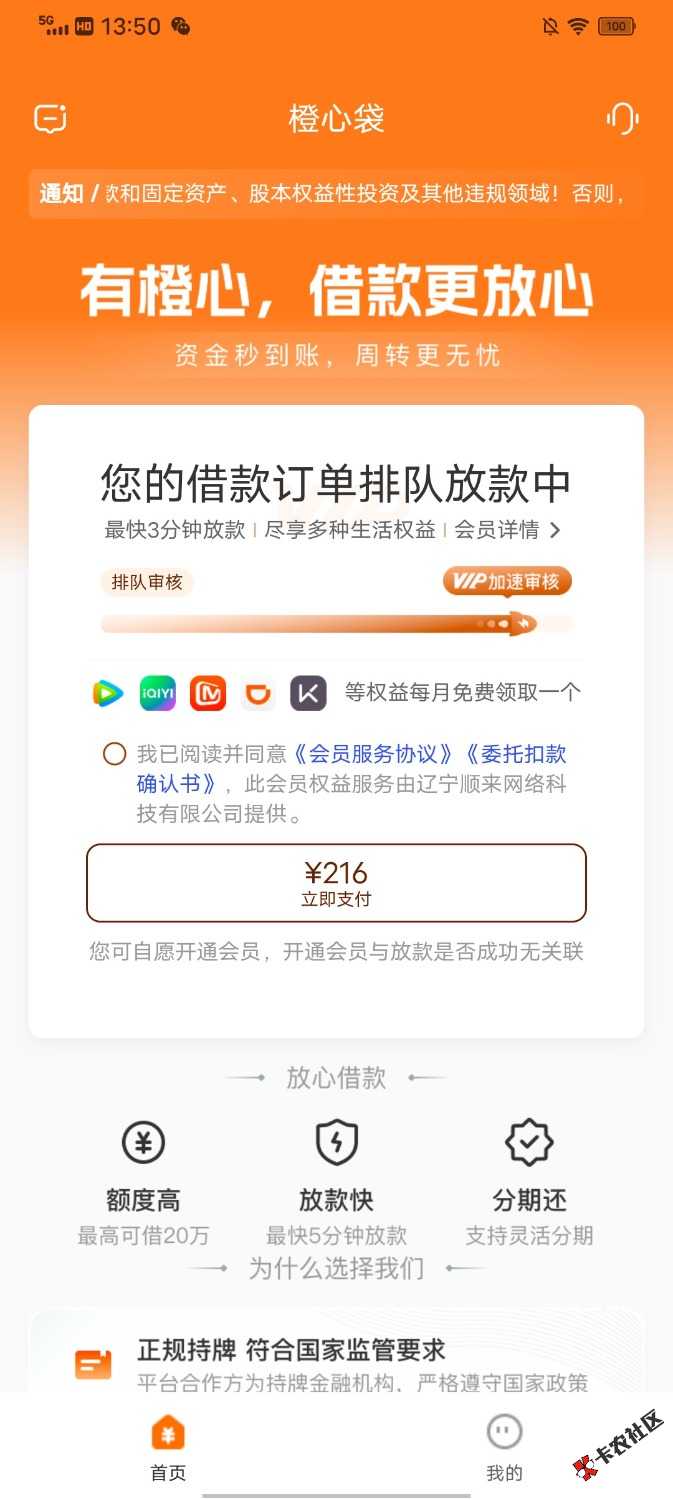Select the VIP加速审核 badge
The height and width of the screenshot is (1500, 673).
click(x=507, y=582)
